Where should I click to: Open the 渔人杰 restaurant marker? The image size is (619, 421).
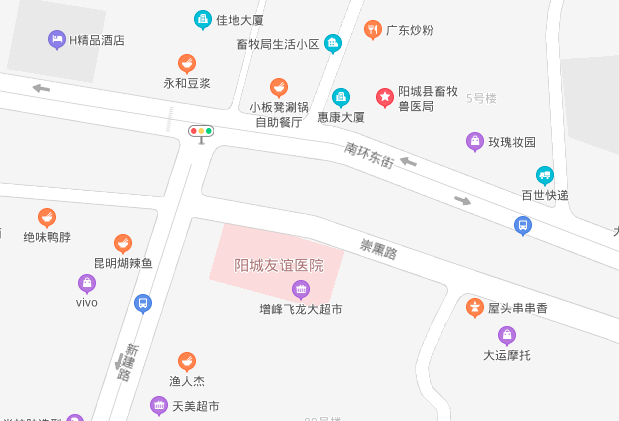click(x=187, y=361)
